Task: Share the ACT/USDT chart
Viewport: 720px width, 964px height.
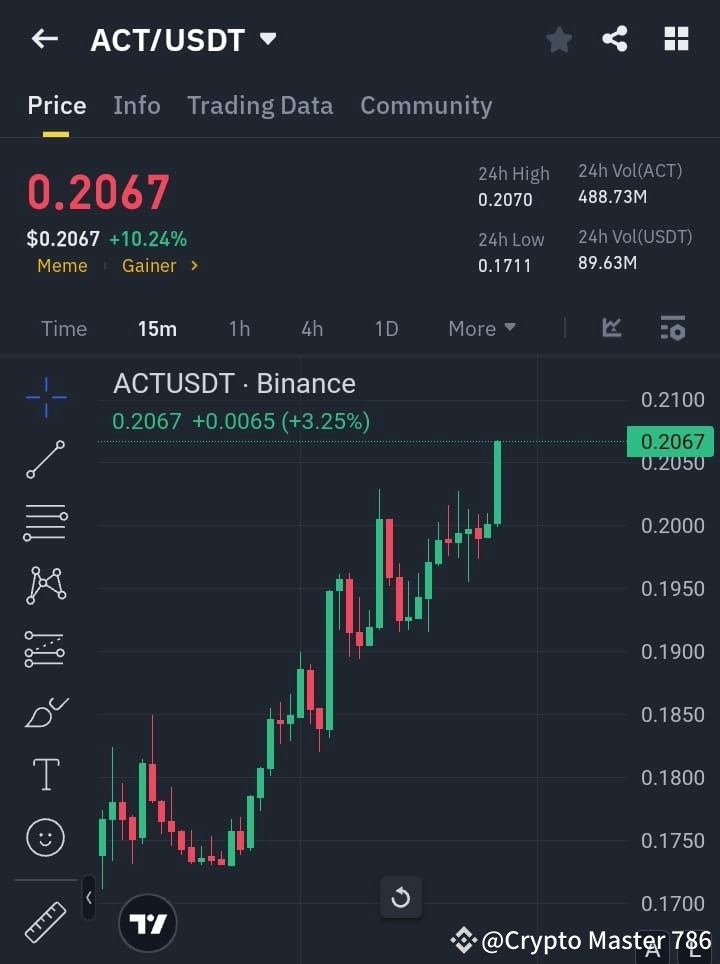Action: coord(615,39)
